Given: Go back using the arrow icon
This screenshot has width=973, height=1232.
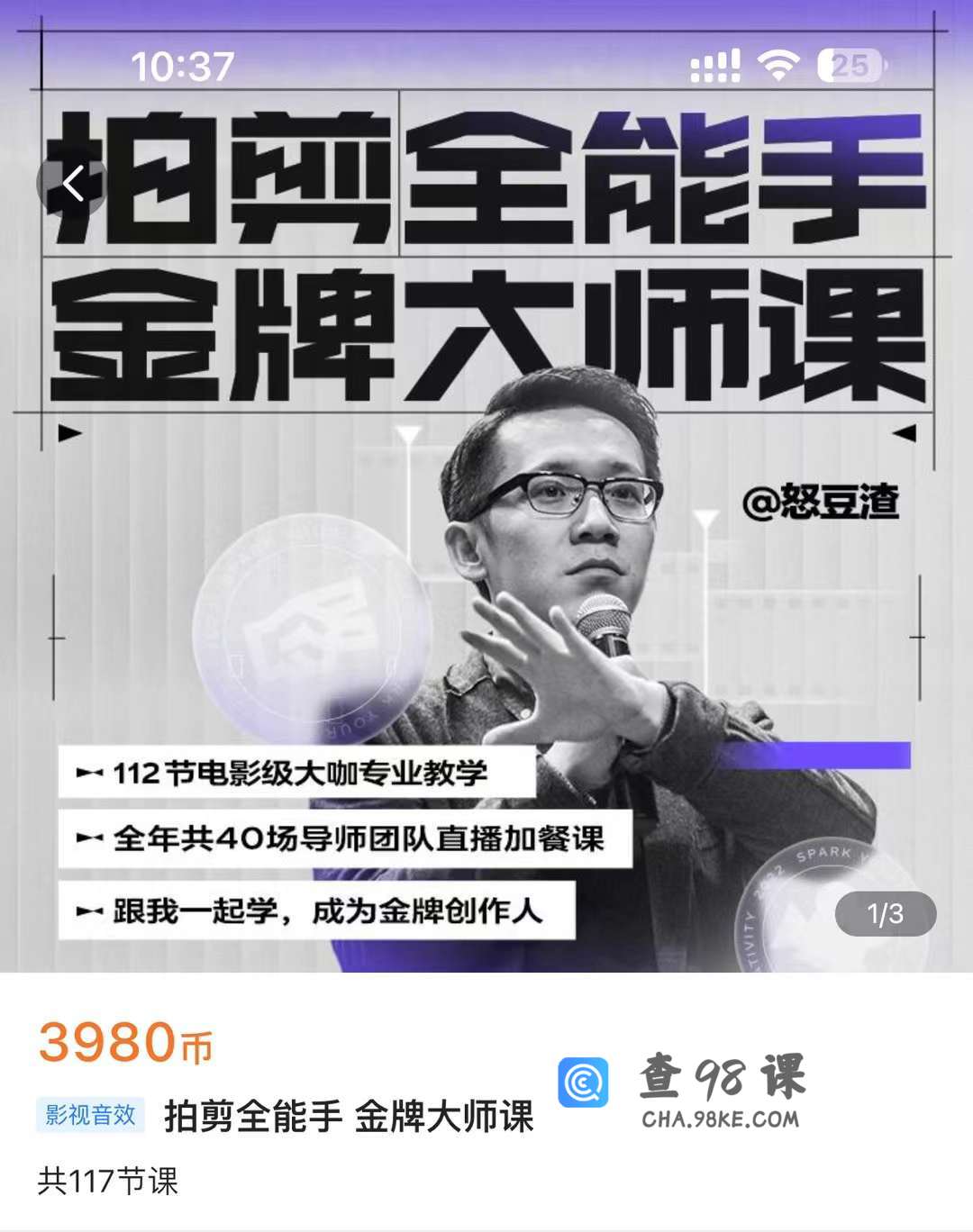Looking at the screenshot, I should coord(72,184).
